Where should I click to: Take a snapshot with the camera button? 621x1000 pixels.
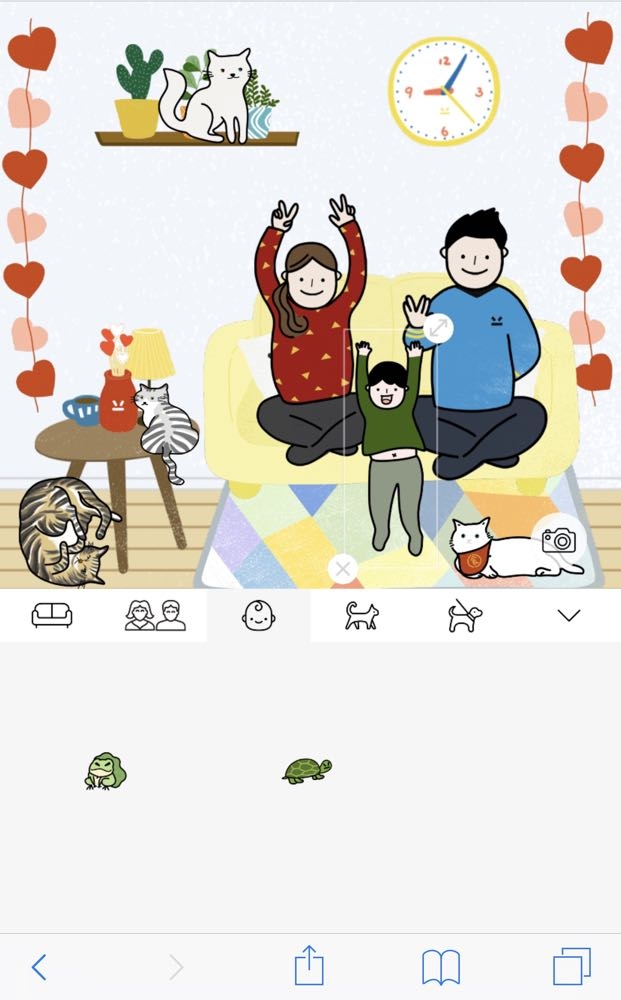558,541
